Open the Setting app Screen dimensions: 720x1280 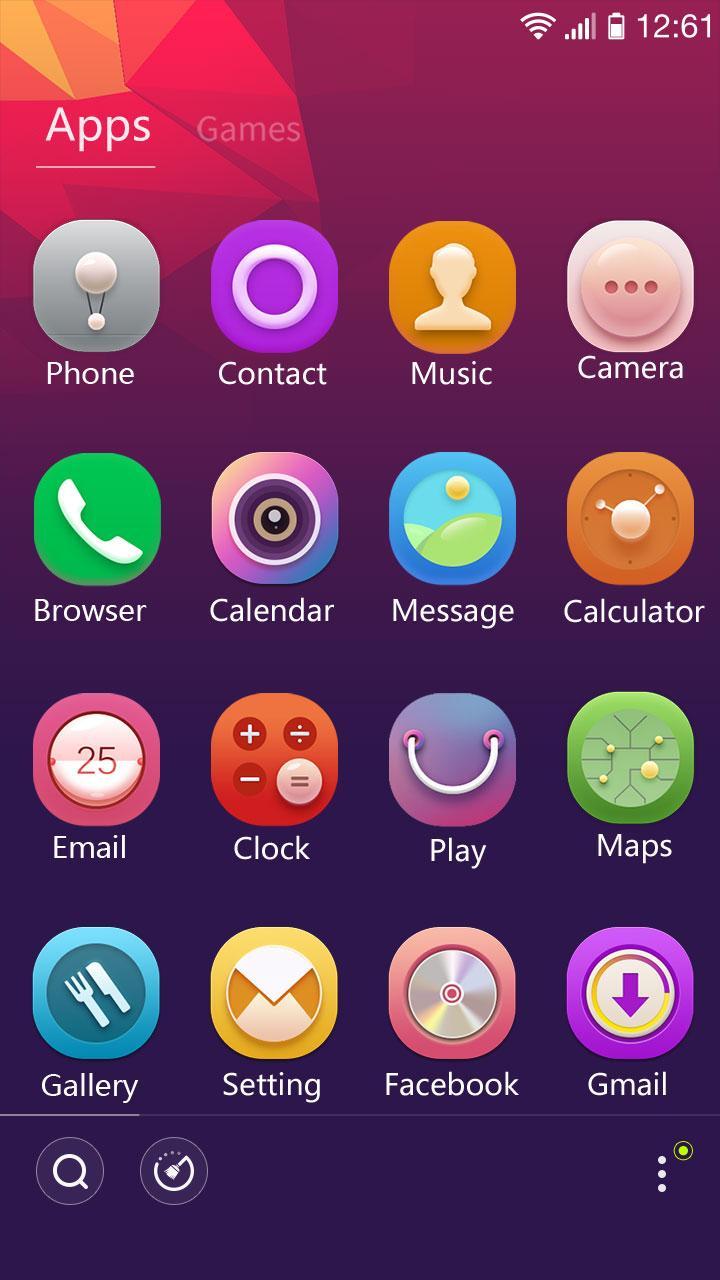coord(272,994)
